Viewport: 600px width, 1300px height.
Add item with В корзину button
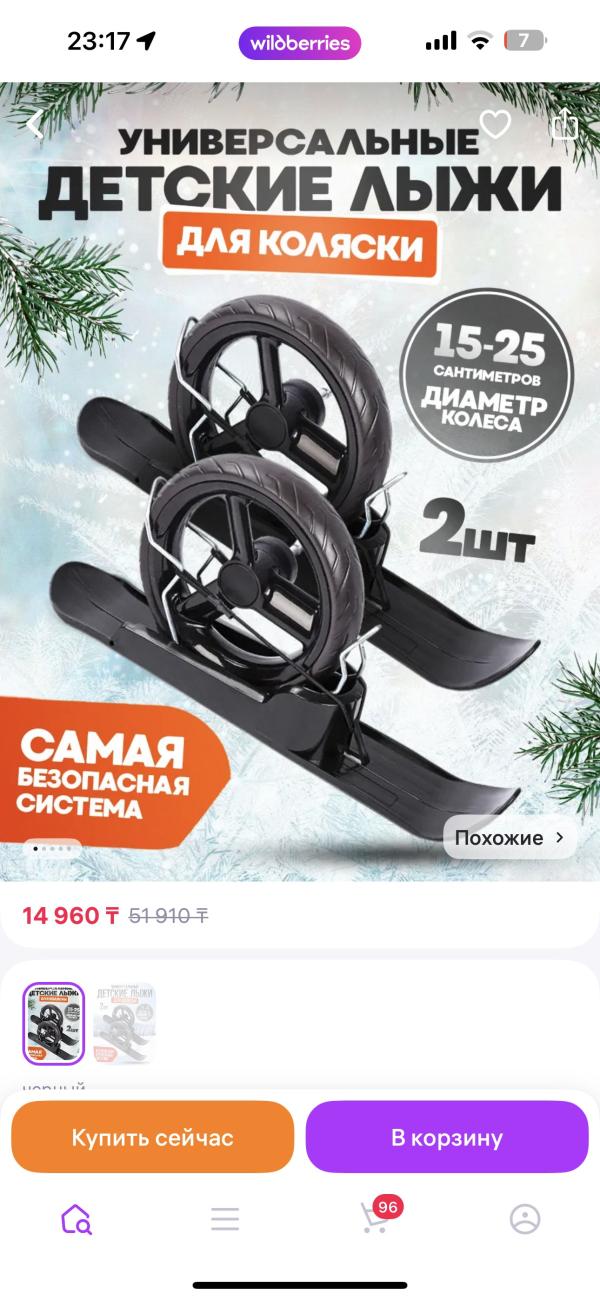coord(447,1137)
